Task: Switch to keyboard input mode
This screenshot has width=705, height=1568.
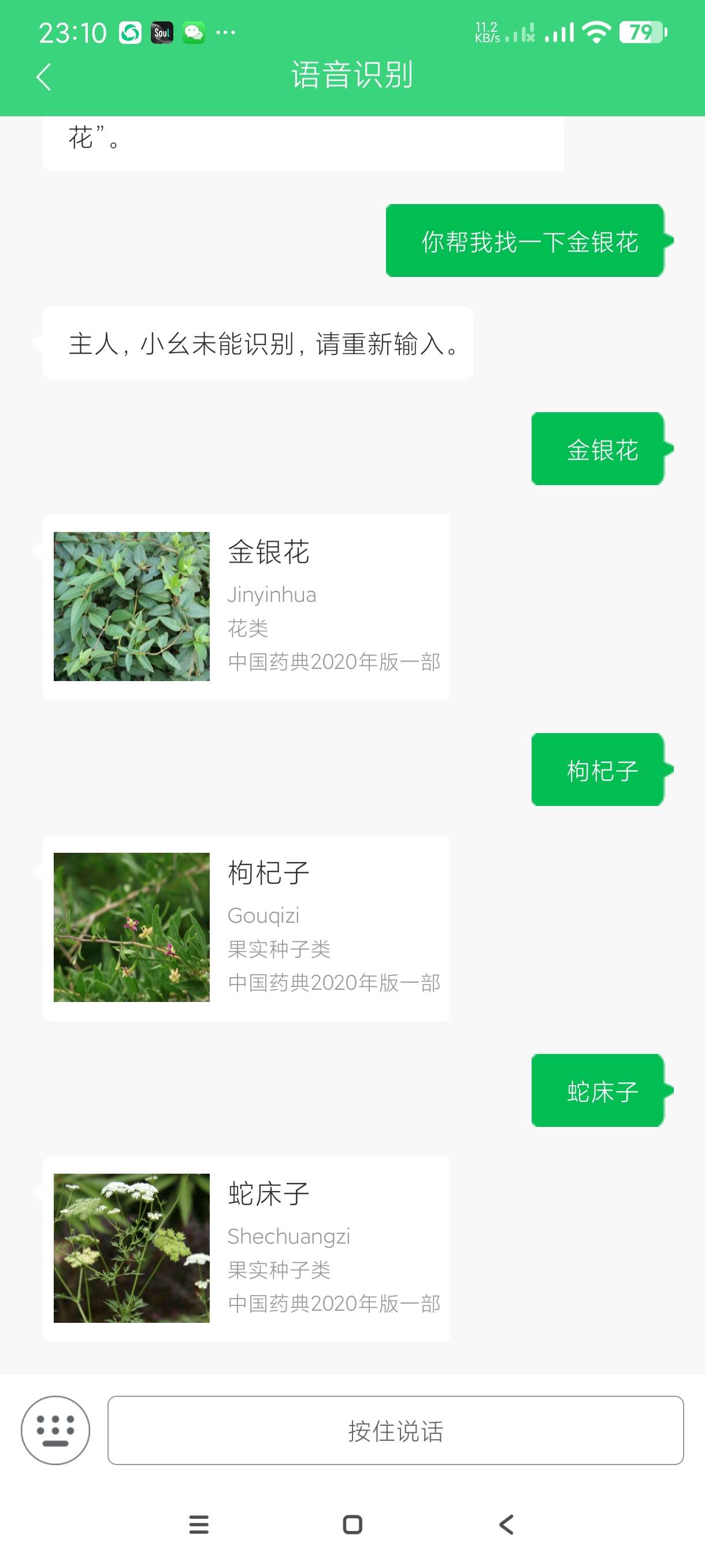Action: click(55, 1430)
